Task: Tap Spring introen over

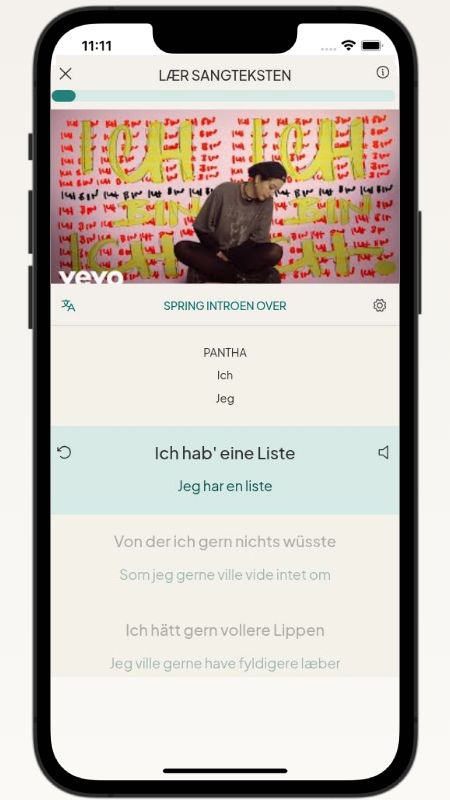Action: click(225, 306)
